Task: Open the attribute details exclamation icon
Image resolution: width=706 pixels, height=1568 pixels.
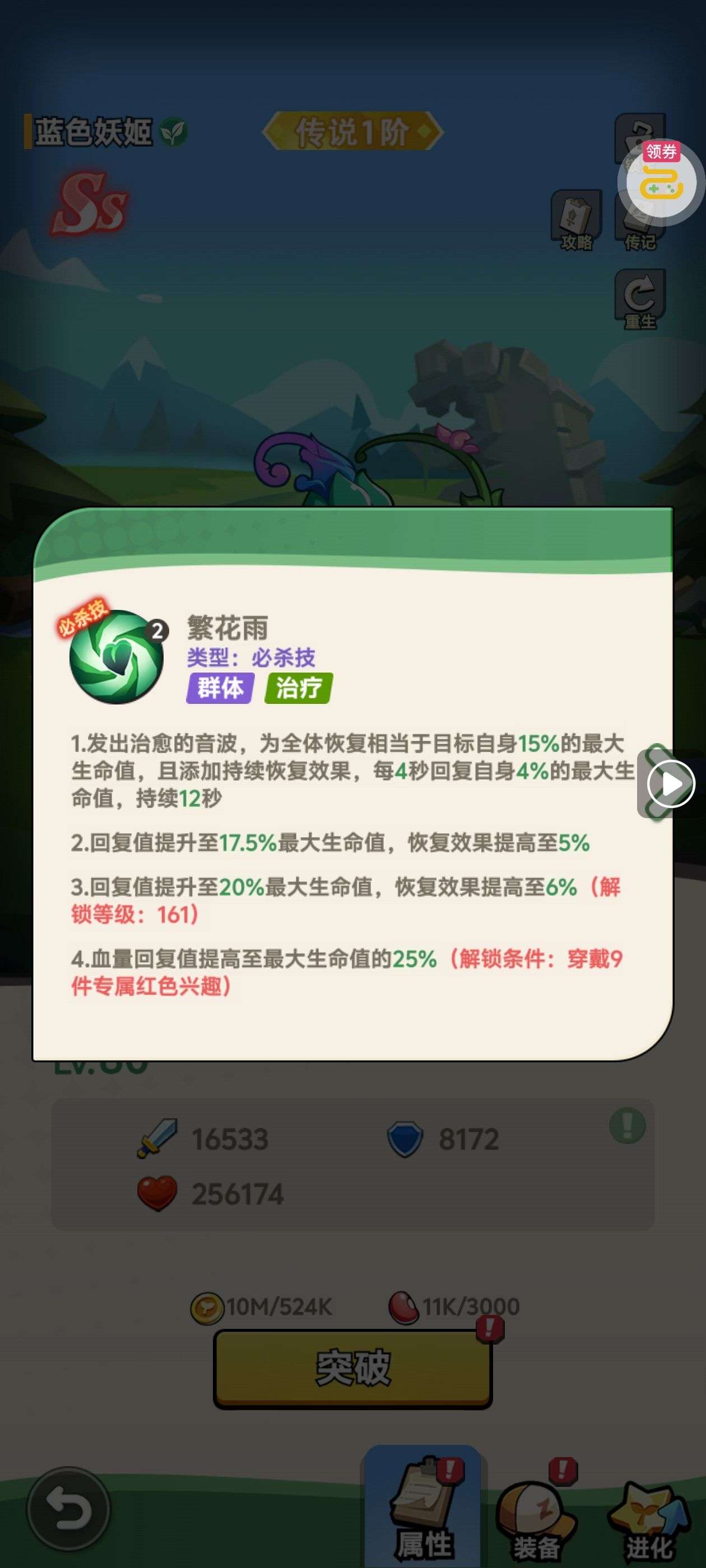Action: pyautogui.click(x=627, y=1126)
